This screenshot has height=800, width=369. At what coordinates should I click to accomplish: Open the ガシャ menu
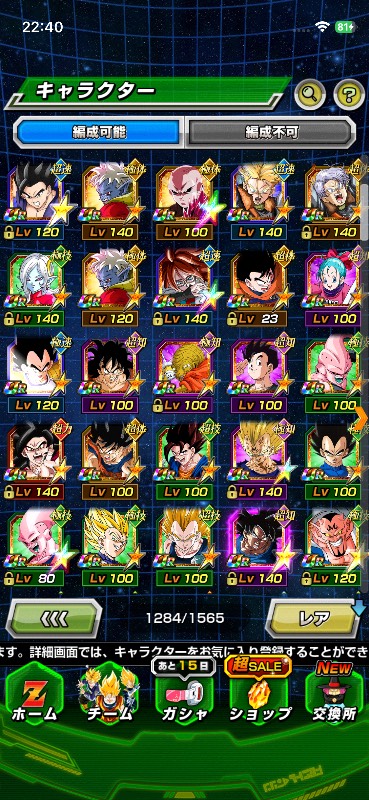(183, 696)
